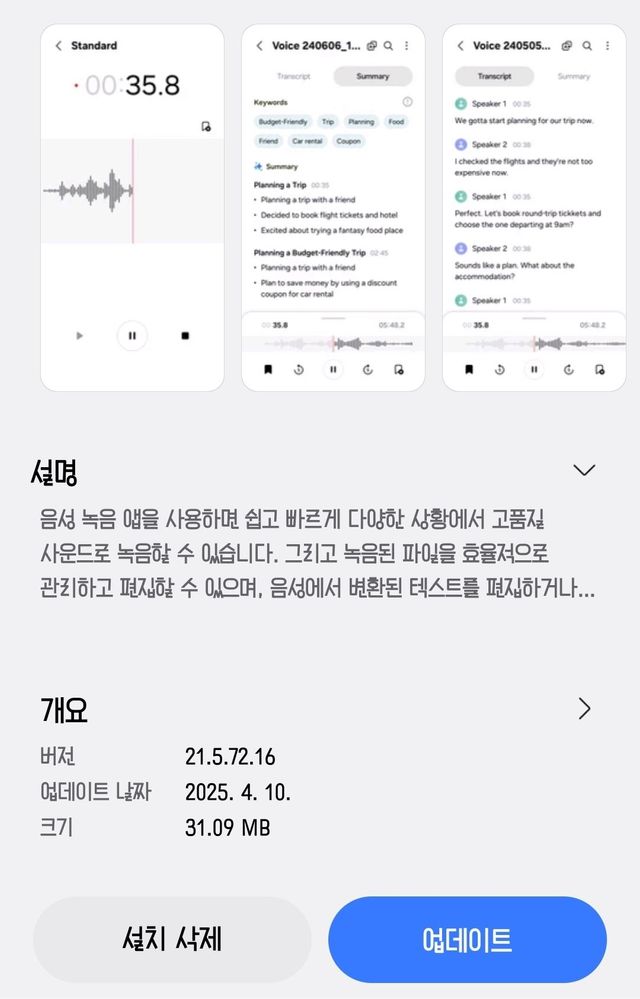Open the 개요 overview details
Viewport: 640px width, 999px height.
(584, 709)
